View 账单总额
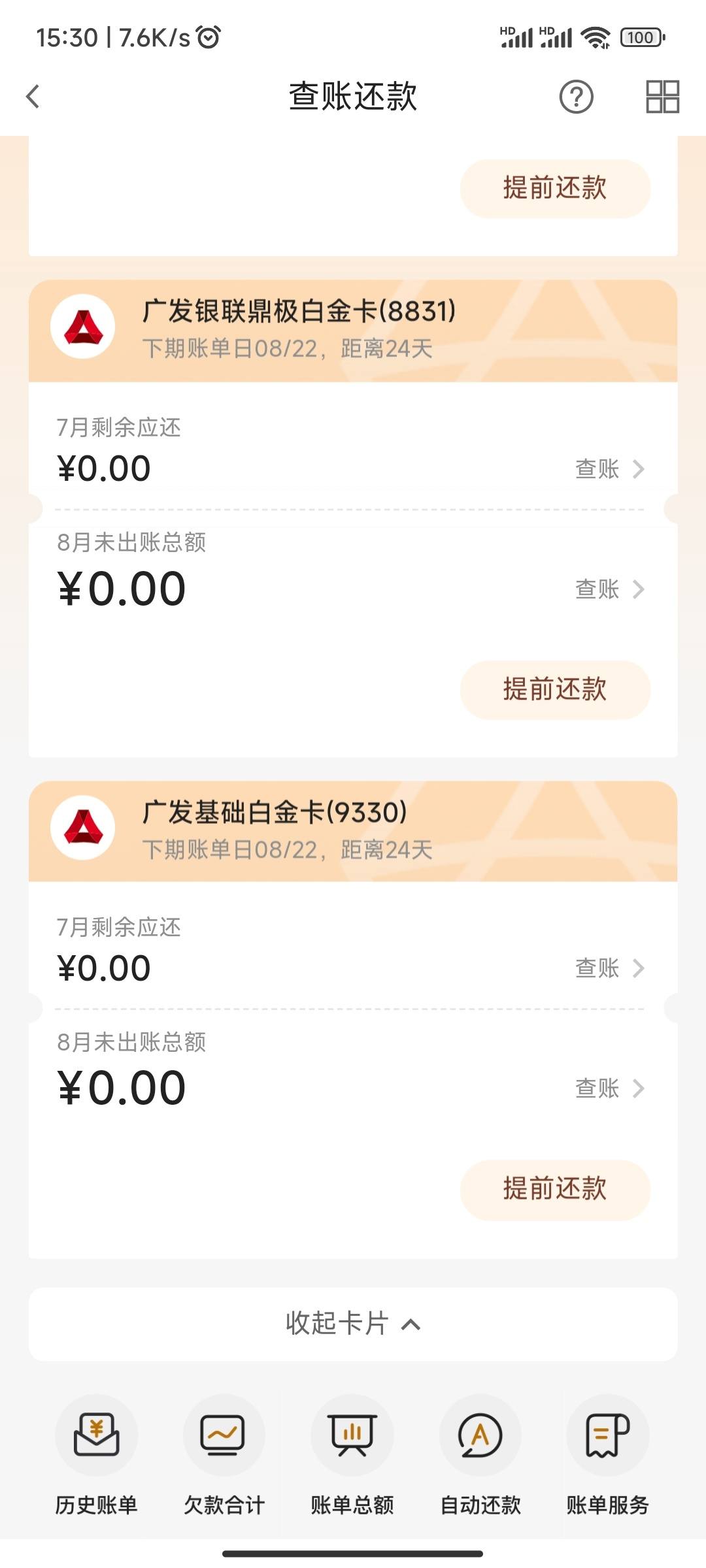Image resolution: width=706 pixels, height=1568 pixels. [352, 1455]
